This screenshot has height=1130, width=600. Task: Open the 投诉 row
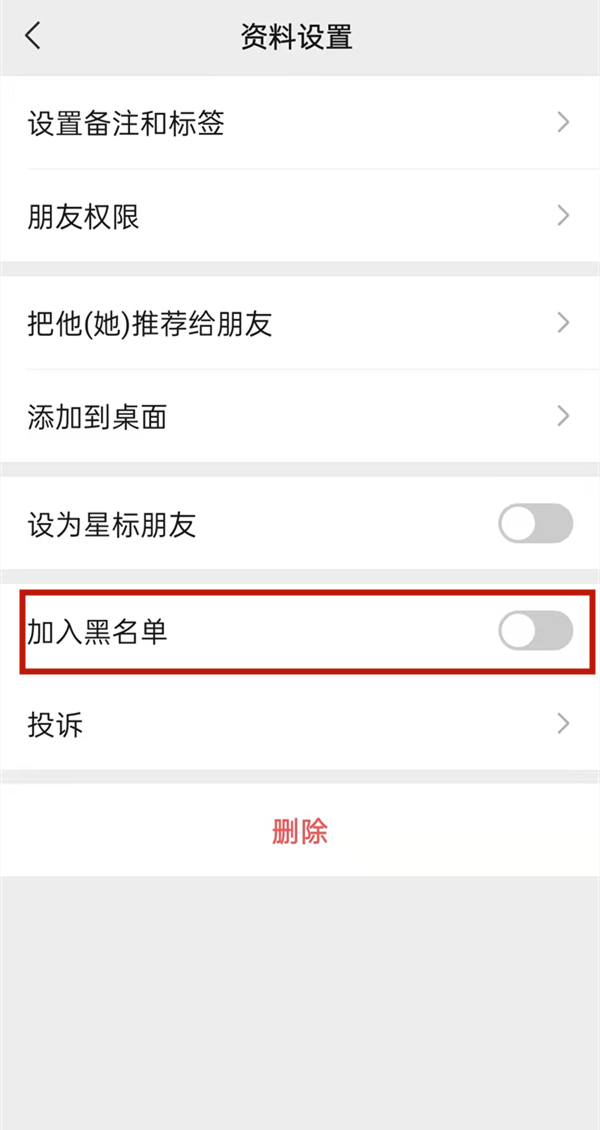click(300, 724)
